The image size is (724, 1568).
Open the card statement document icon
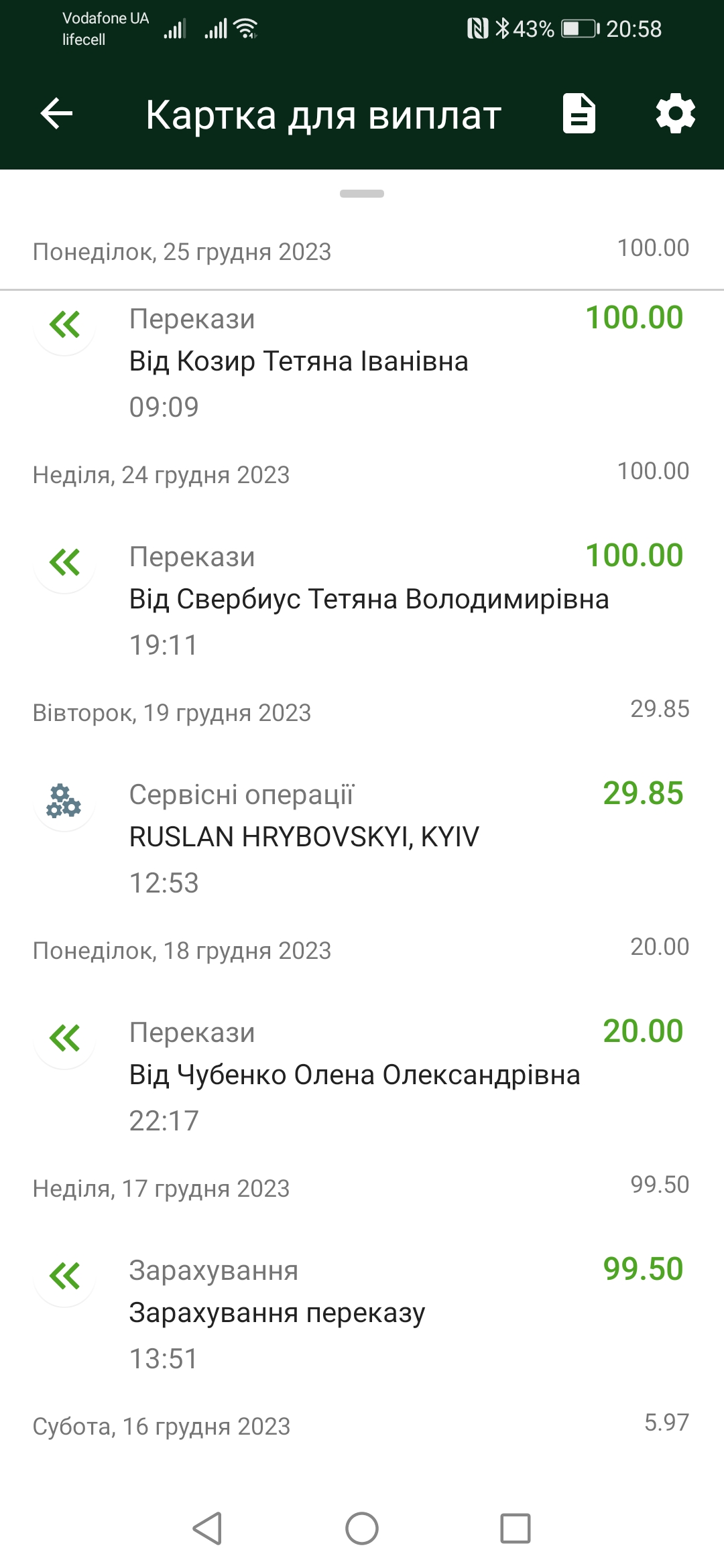pos(579,114)
